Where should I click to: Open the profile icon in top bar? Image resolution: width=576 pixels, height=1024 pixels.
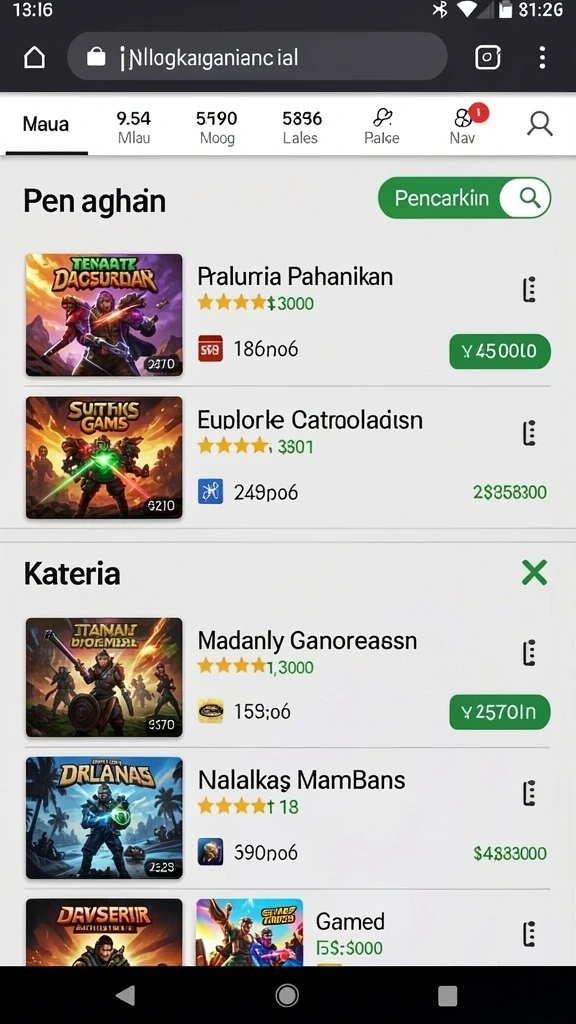[540, 124]
